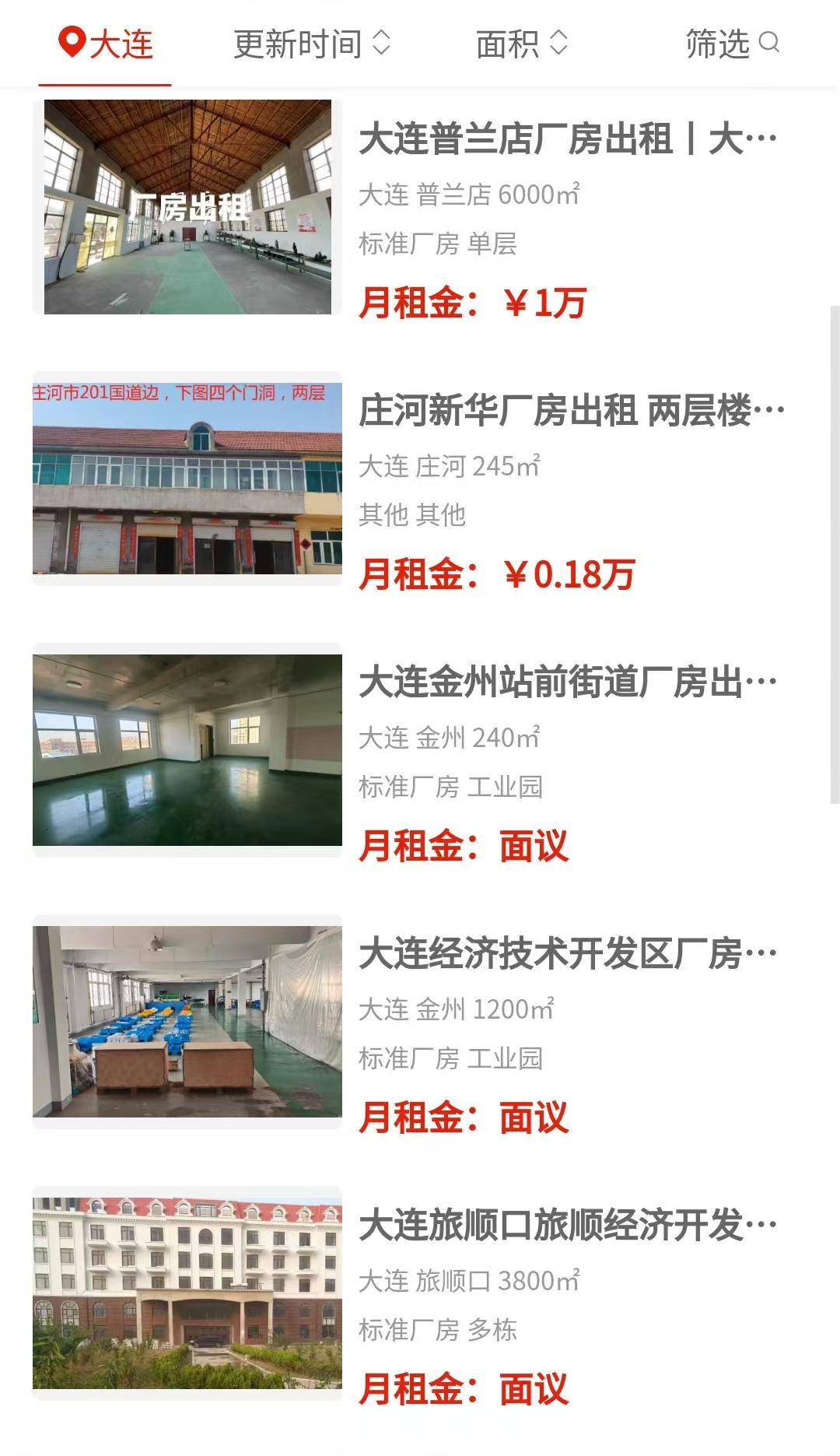
Task: View the 庄河新华厂房出租 listing
Action: tap(571, 411)
